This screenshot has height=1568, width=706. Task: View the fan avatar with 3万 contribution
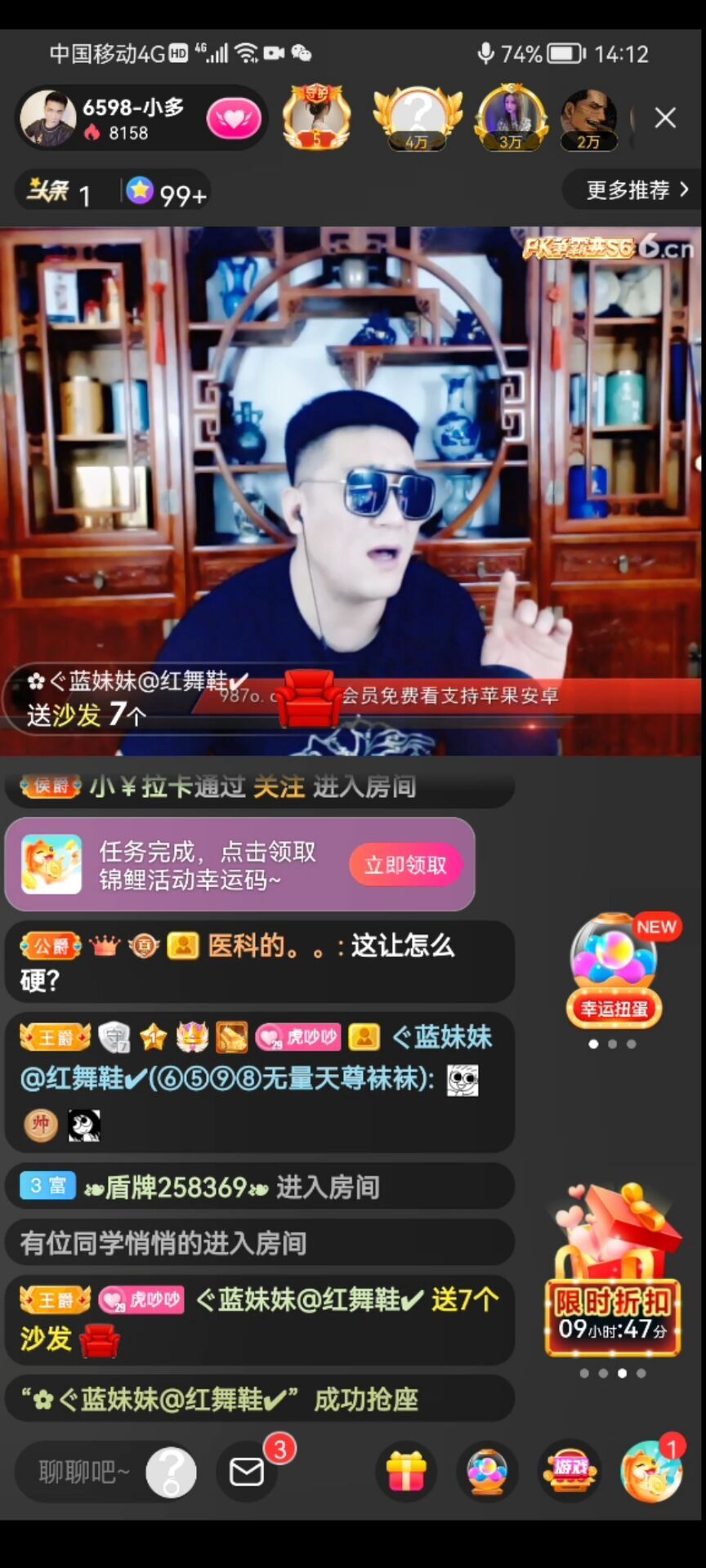coord(512,118)
